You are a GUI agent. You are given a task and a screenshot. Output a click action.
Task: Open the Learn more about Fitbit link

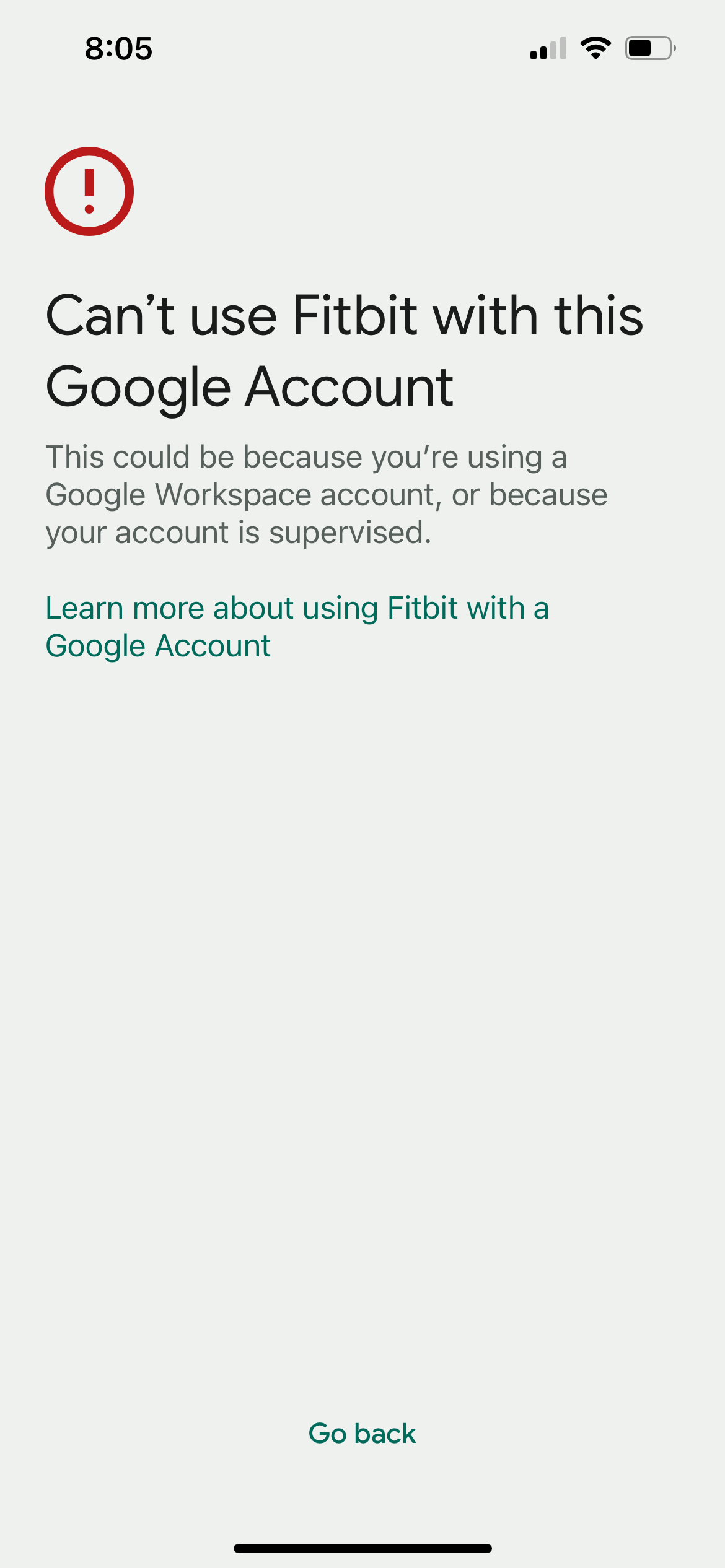click(x=297, y=627)
